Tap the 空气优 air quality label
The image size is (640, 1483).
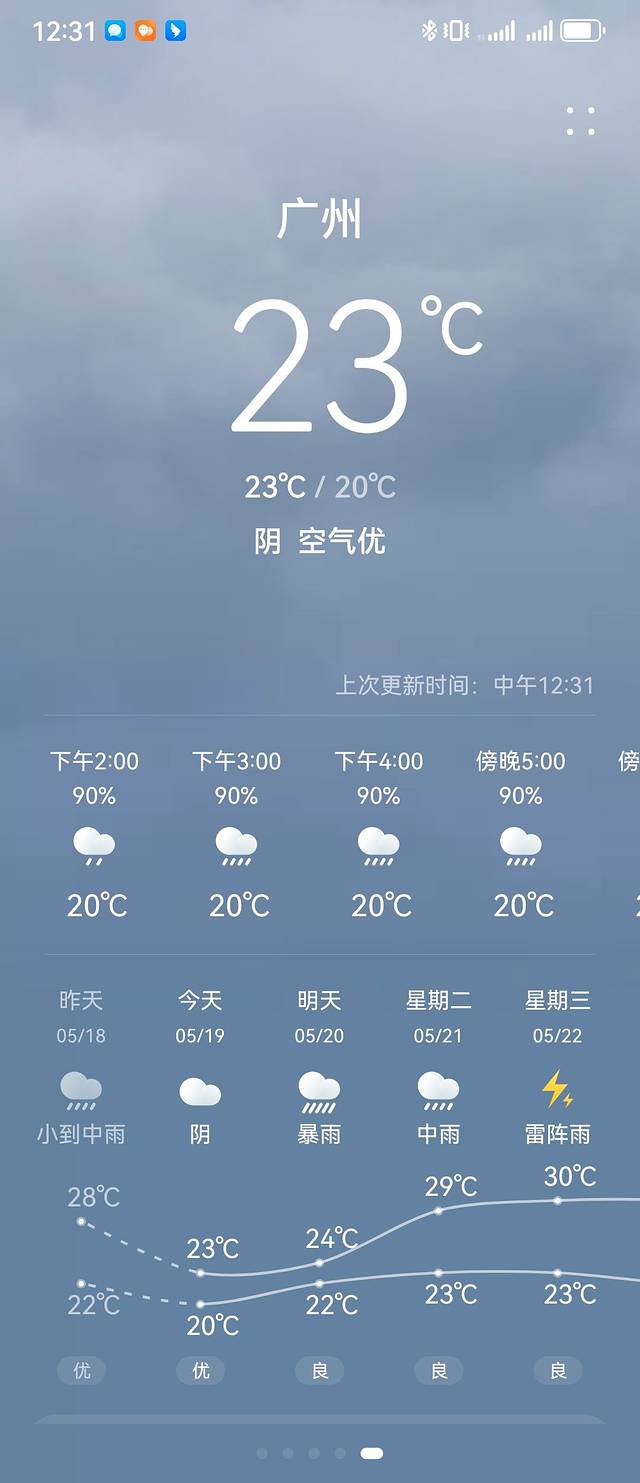point(342,542)
